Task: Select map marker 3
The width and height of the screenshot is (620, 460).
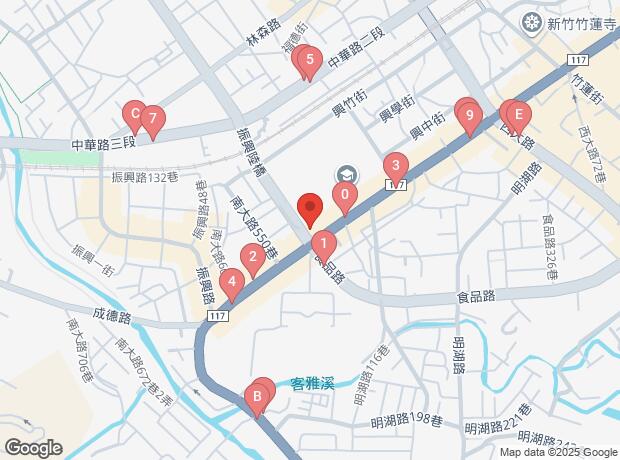Action: [x=396, y=166]
